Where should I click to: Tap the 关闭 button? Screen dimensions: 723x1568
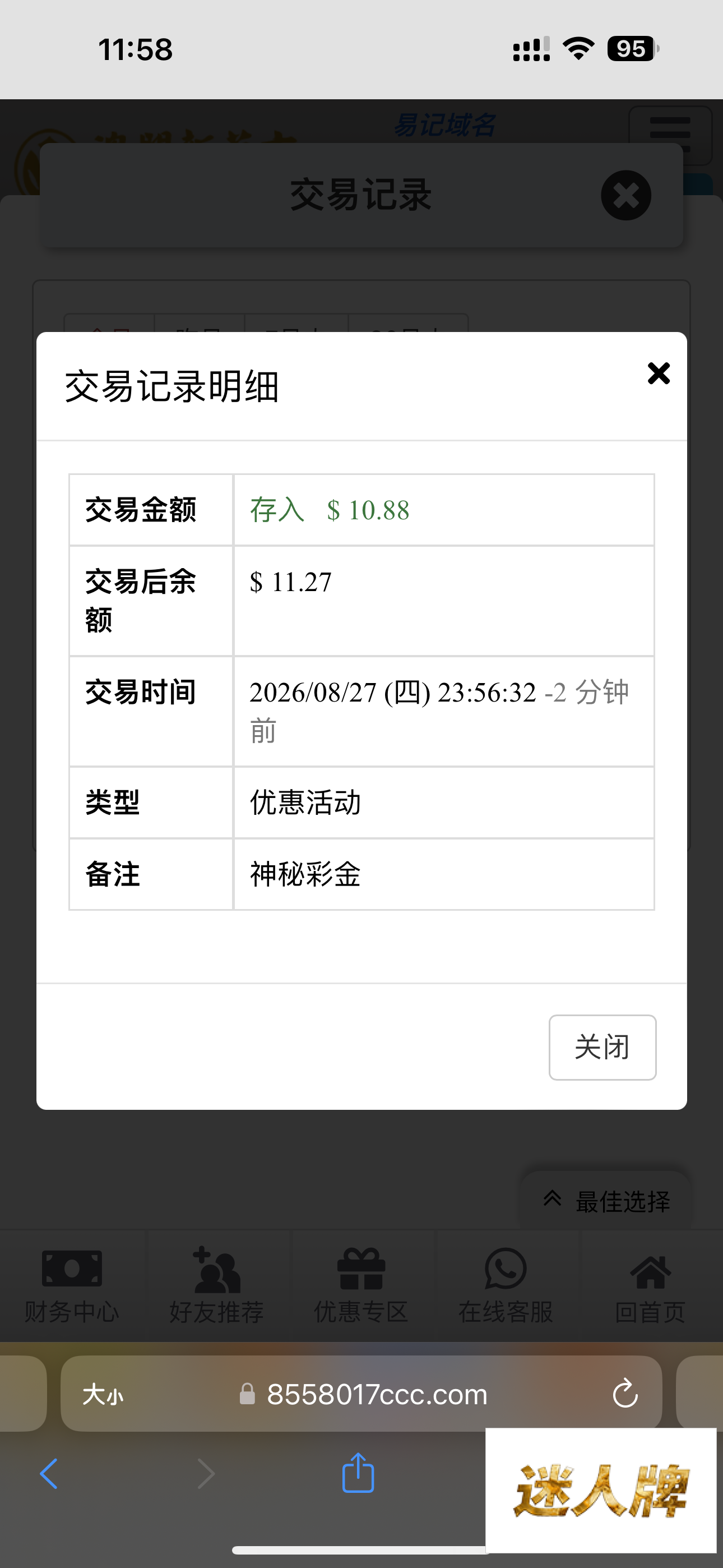coord(602,1047)
